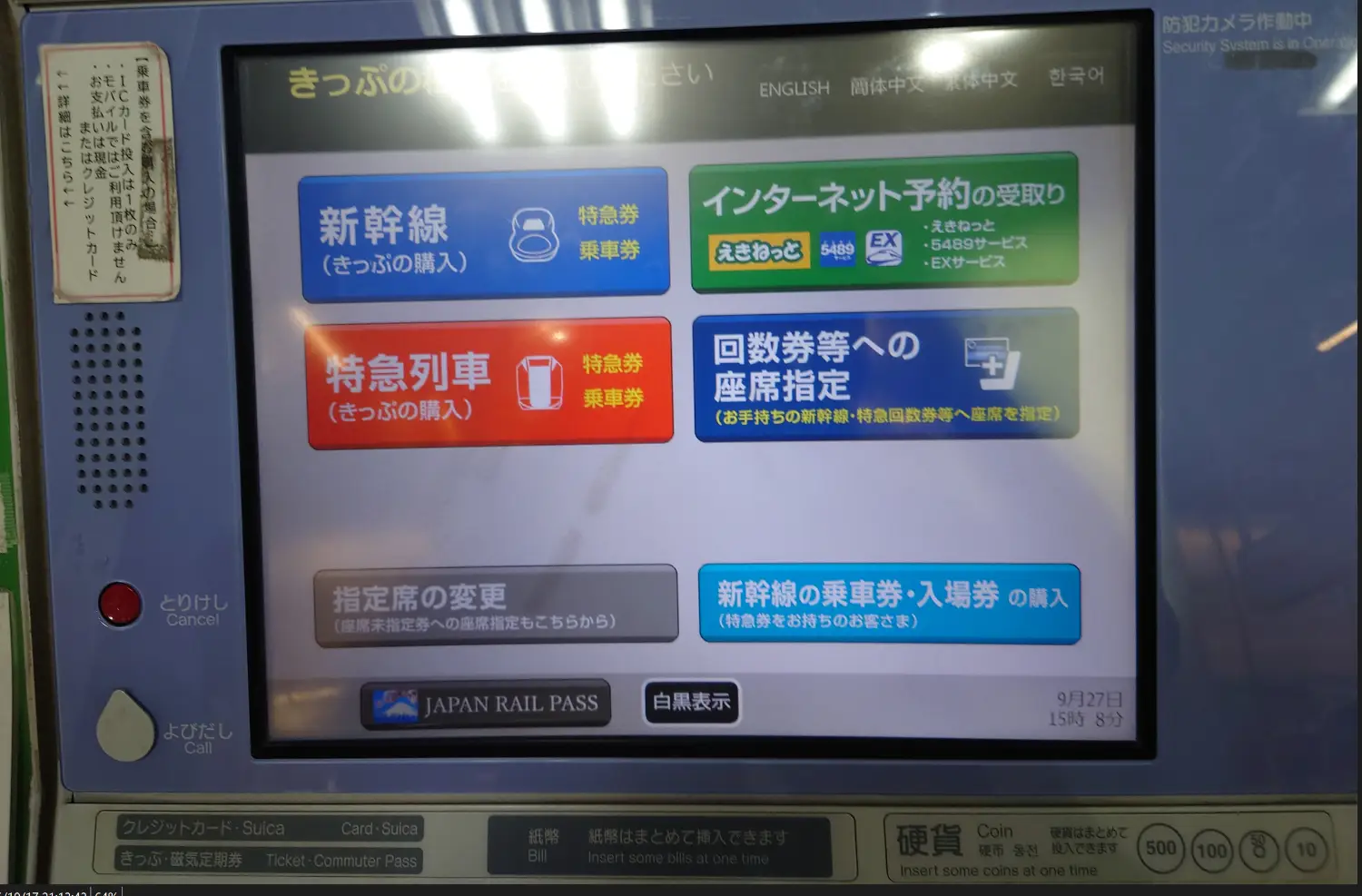The width and height of the screenshot is (1362, 896).
Task: Choose インターネット予約の受取り pickup option
Action: click(x=883, y=223)
